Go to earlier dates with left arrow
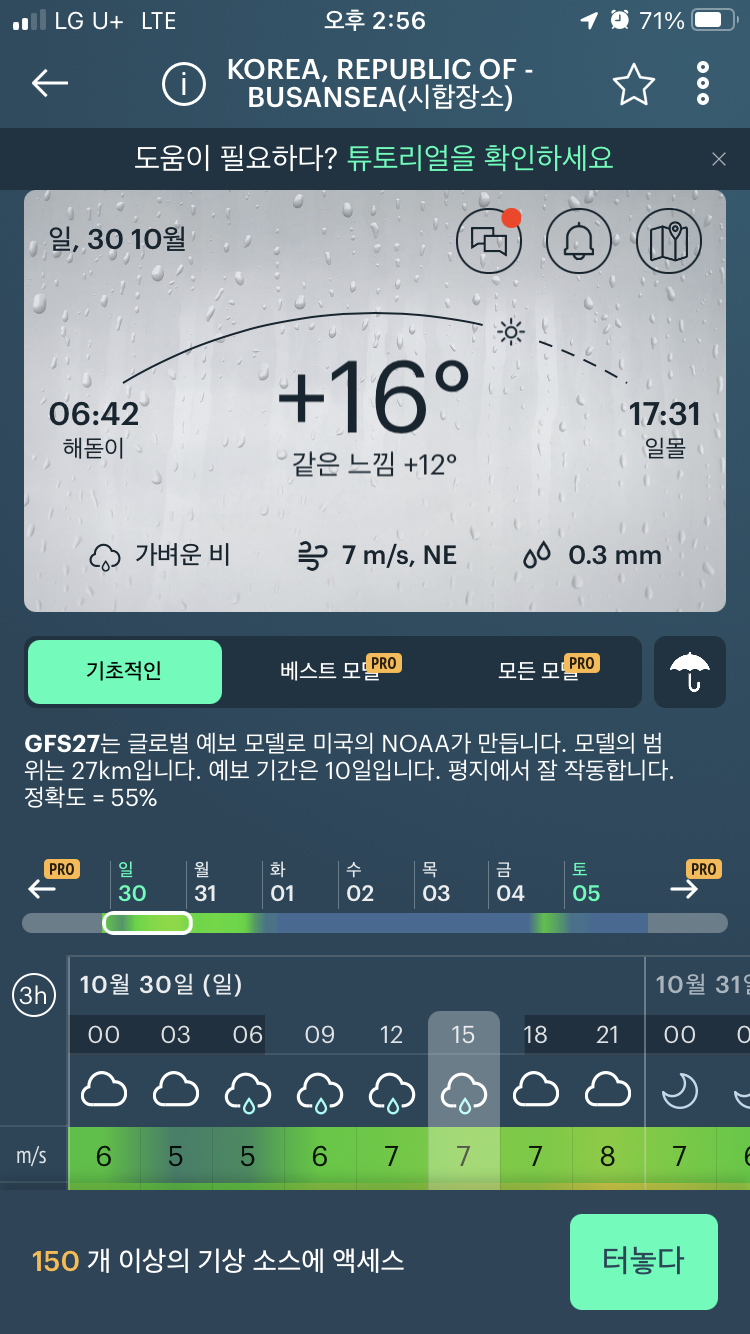This screenshot has height=1334, width=750. pyautogui.click(x=42, y=888)
